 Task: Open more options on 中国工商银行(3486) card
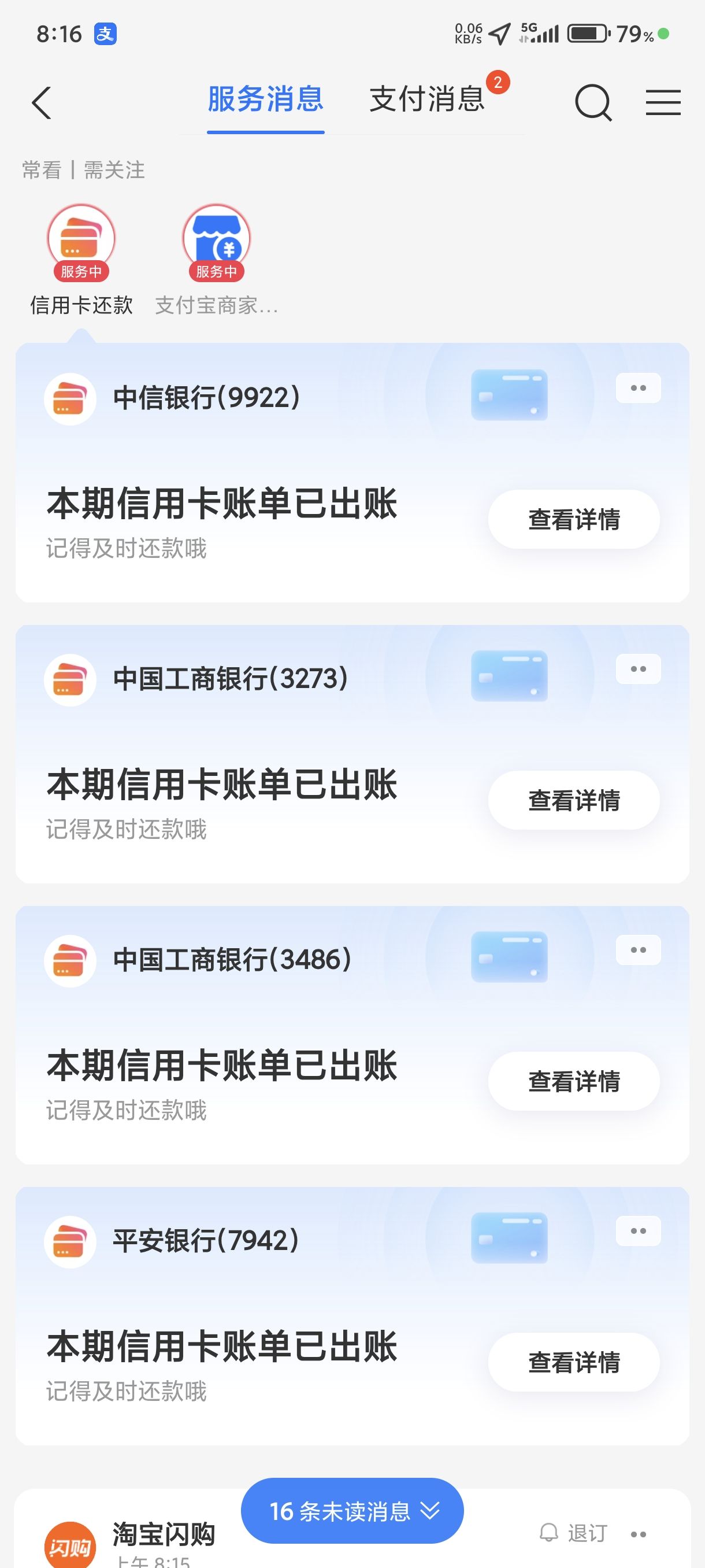pyautogui.click(x=638, y=949)
